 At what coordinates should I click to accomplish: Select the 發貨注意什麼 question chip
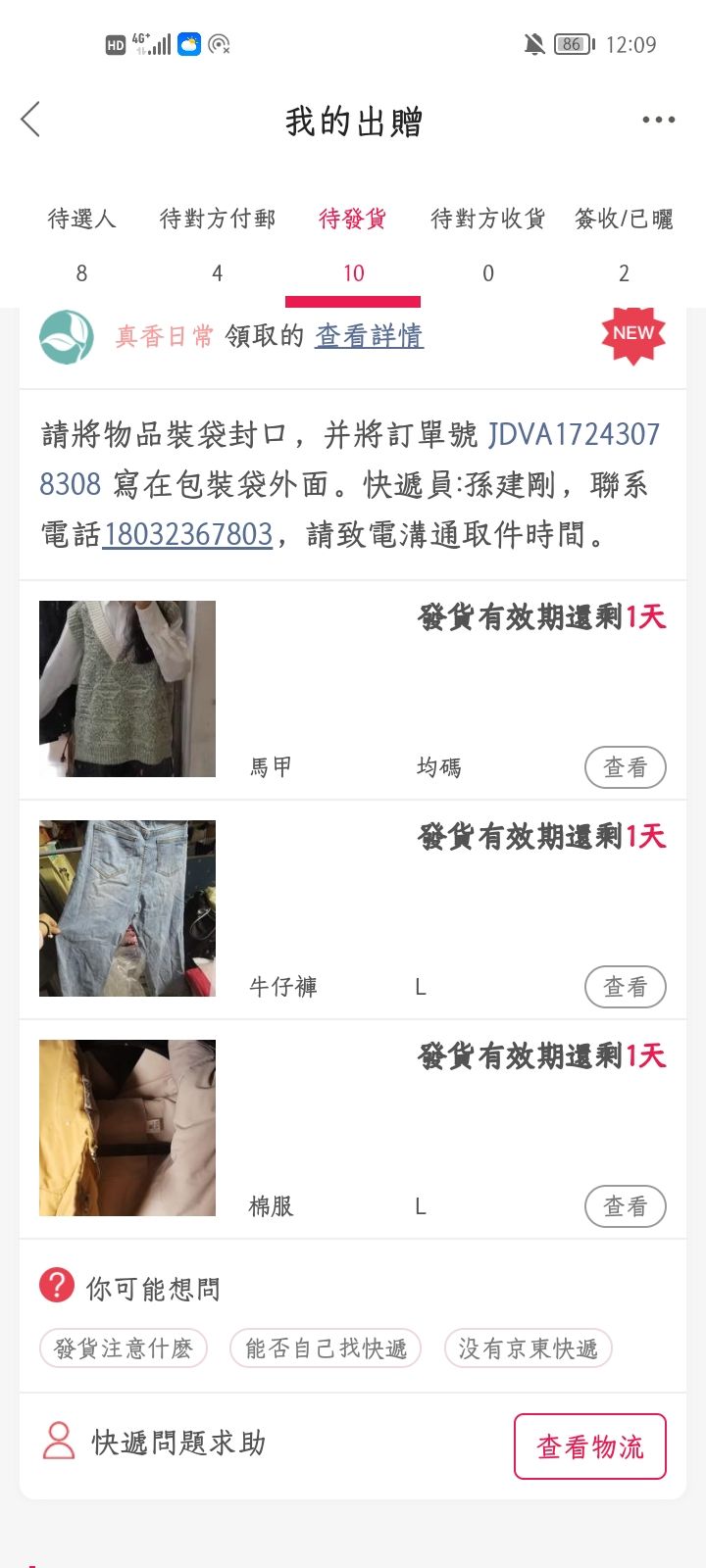pos(124,1348)
